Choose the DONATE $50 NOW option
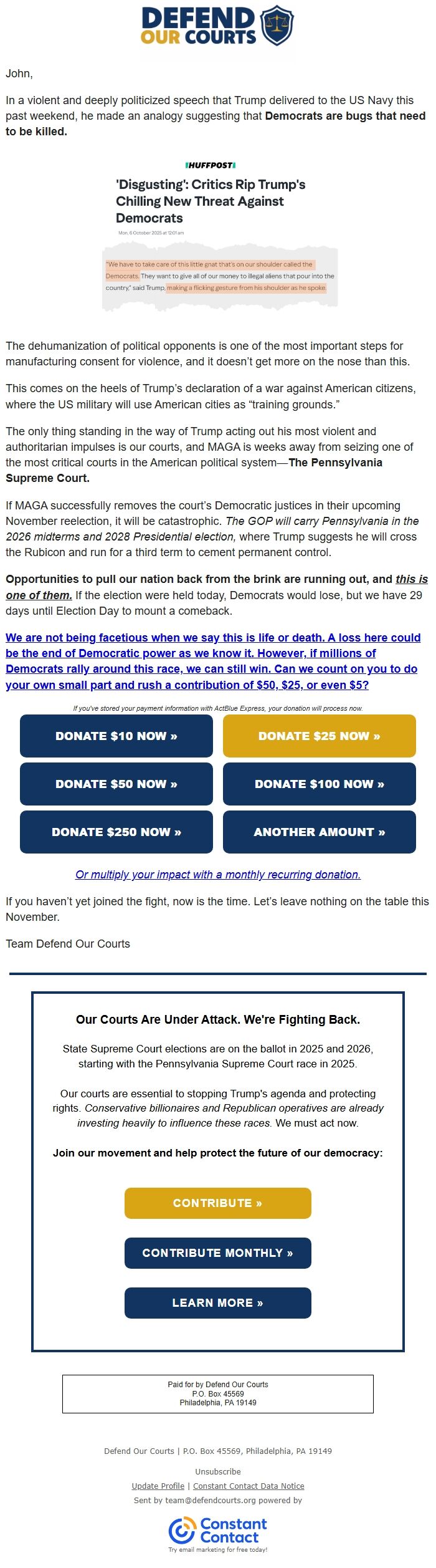Image resolution: width=436 pixels, height=1568 pixels. 116,784
